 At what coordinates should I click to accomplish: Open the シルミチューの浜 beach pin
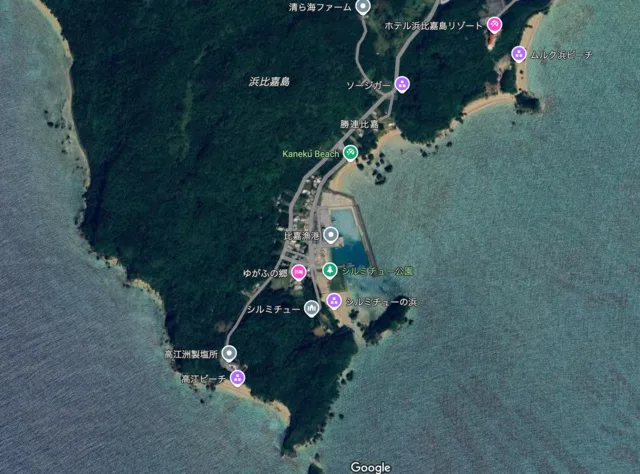click(x=334, y=300)
